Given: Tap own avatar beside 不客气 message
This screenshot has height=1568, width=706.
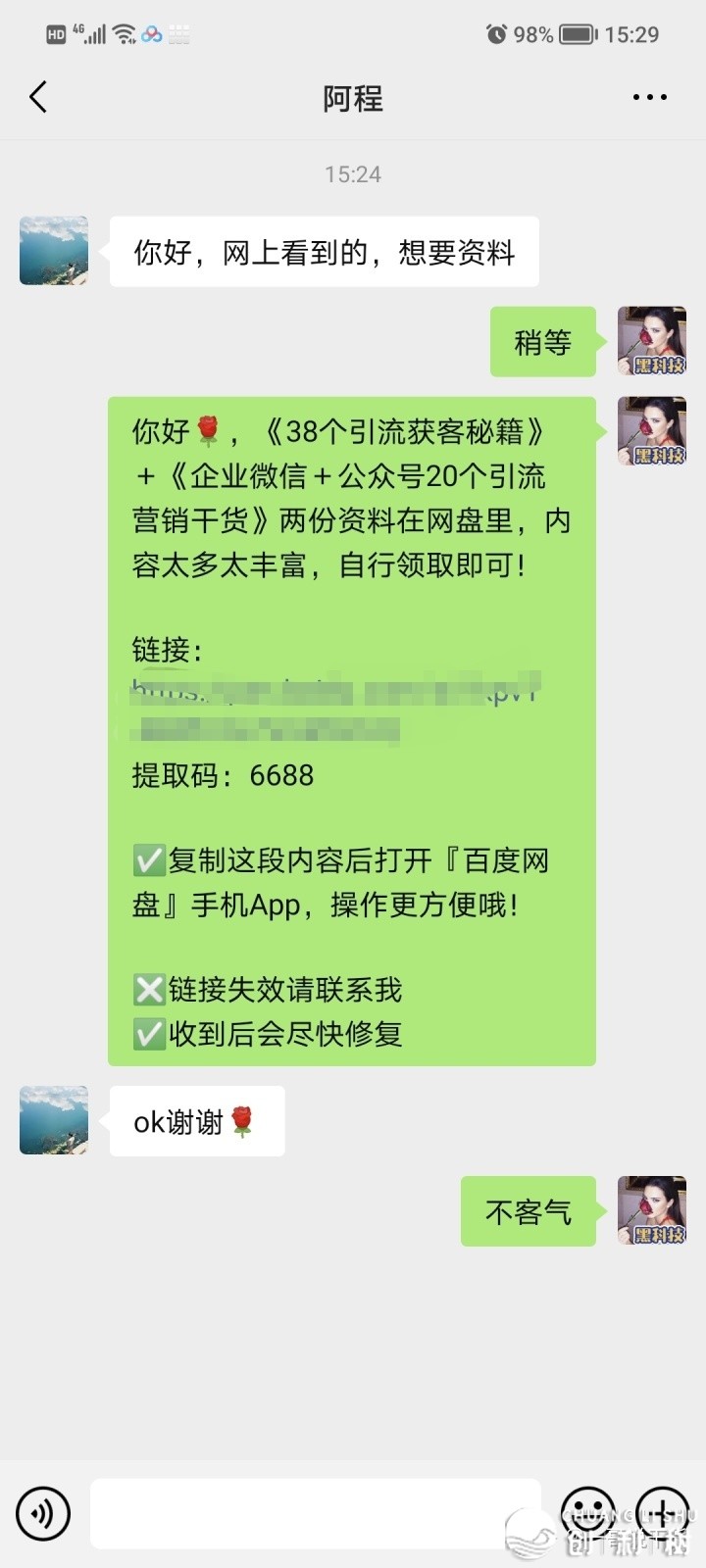Looking at the screenshot, I should point(651,1210).
